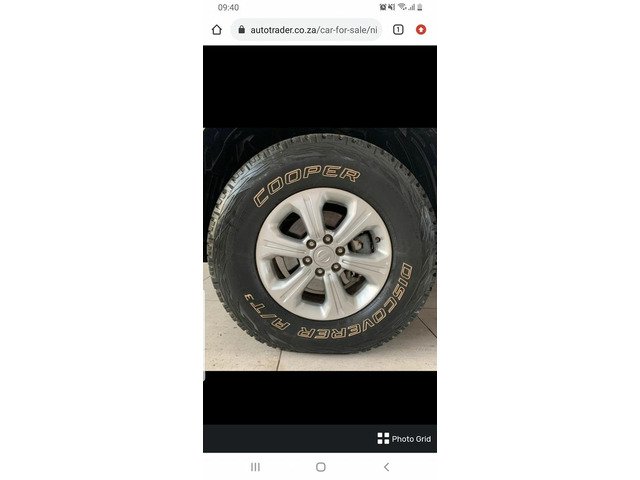This screenshot has height=480, width=640.
Task: Open the tab switcher
Action: pyautogui.click(x=398, y=30)
